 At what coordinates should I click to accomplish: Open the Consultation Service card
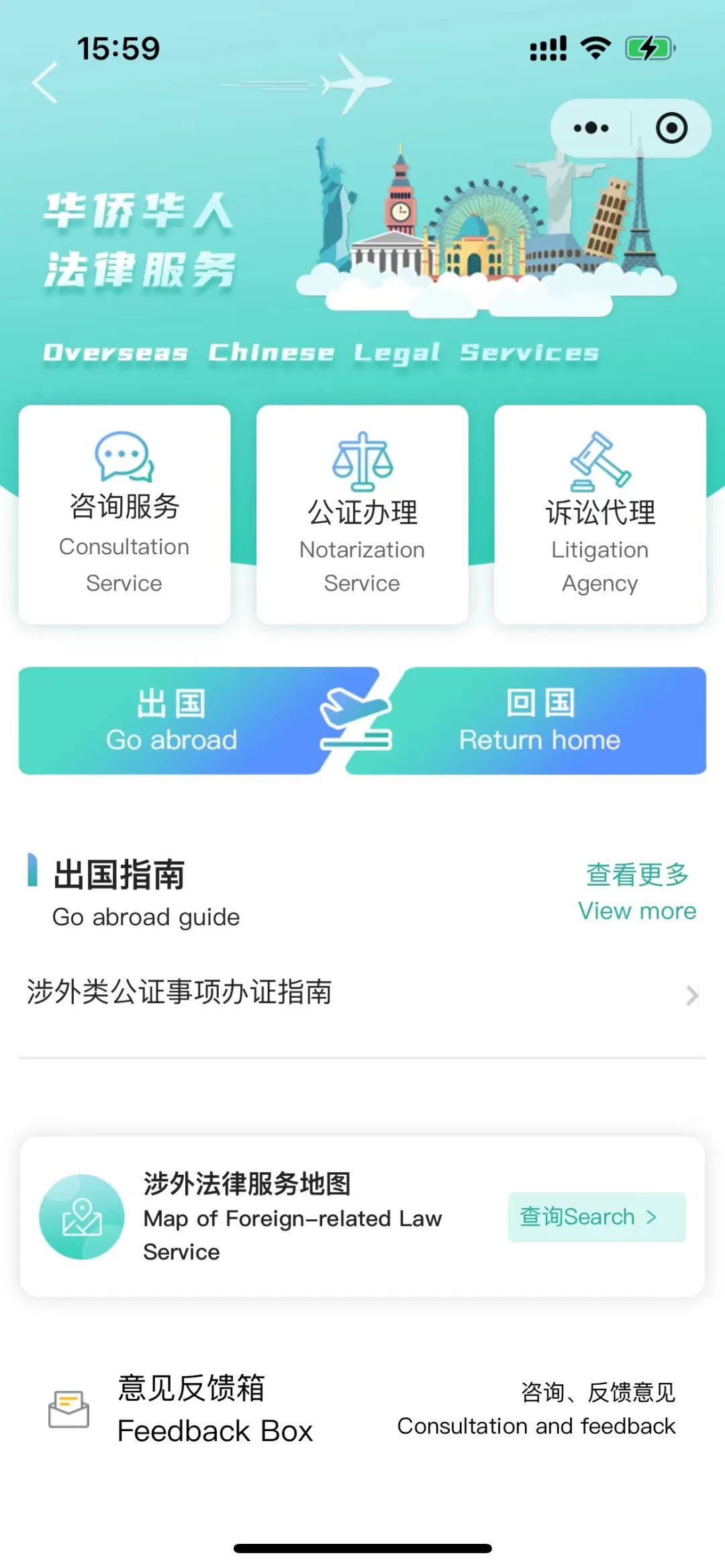tap(124, 515)
